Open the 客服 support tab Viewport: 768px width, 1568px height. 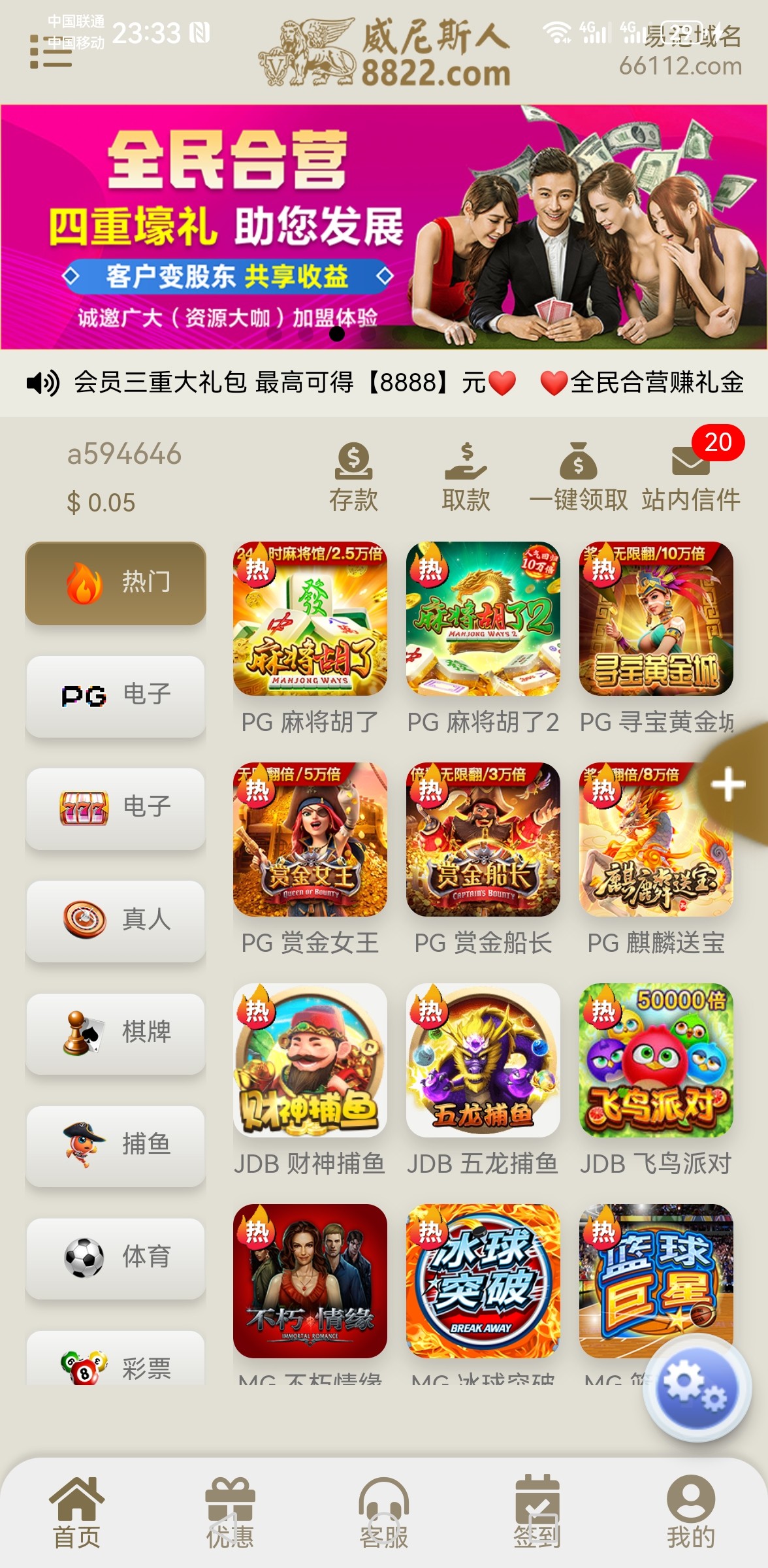[384, 1512]
